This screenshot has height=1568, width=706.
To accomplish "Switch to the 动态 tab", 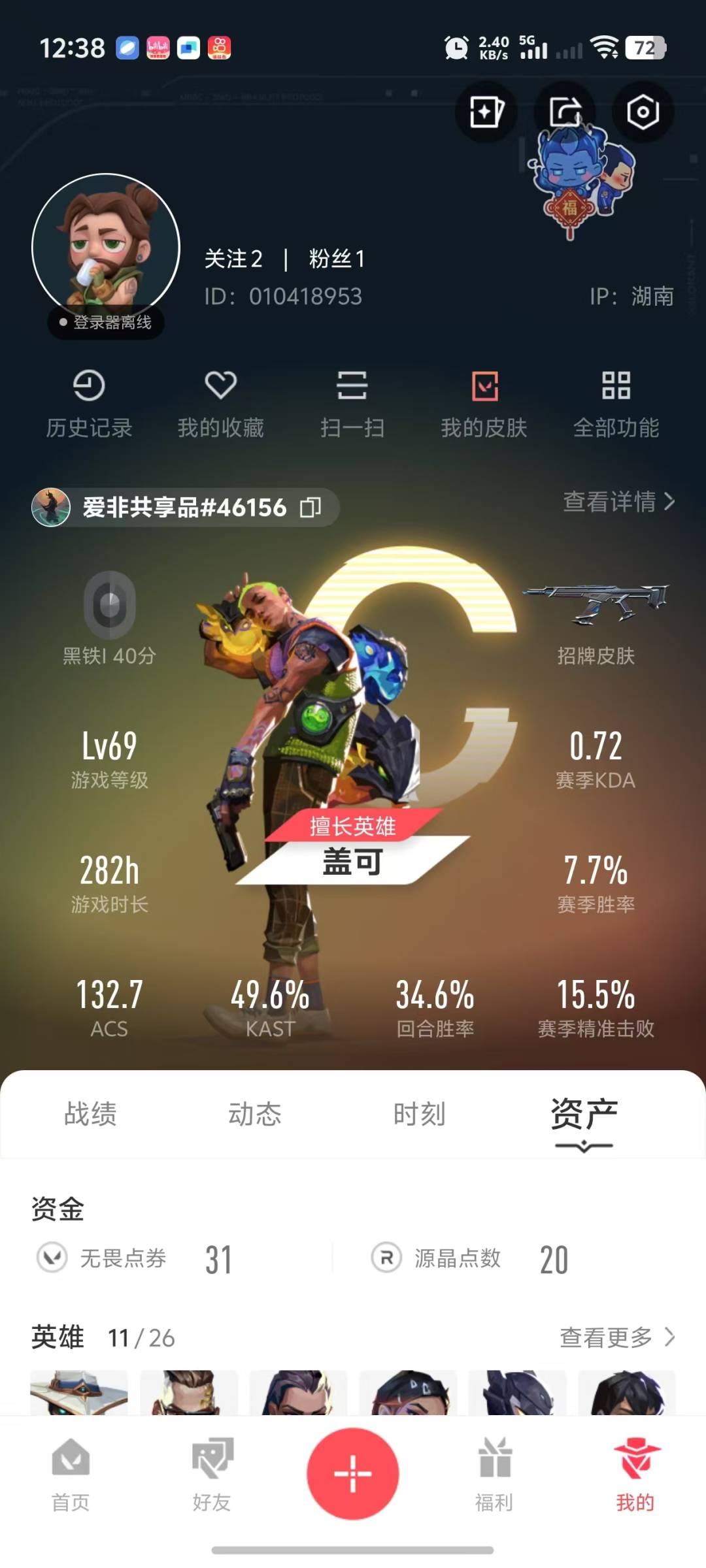I will (254, 1114).
